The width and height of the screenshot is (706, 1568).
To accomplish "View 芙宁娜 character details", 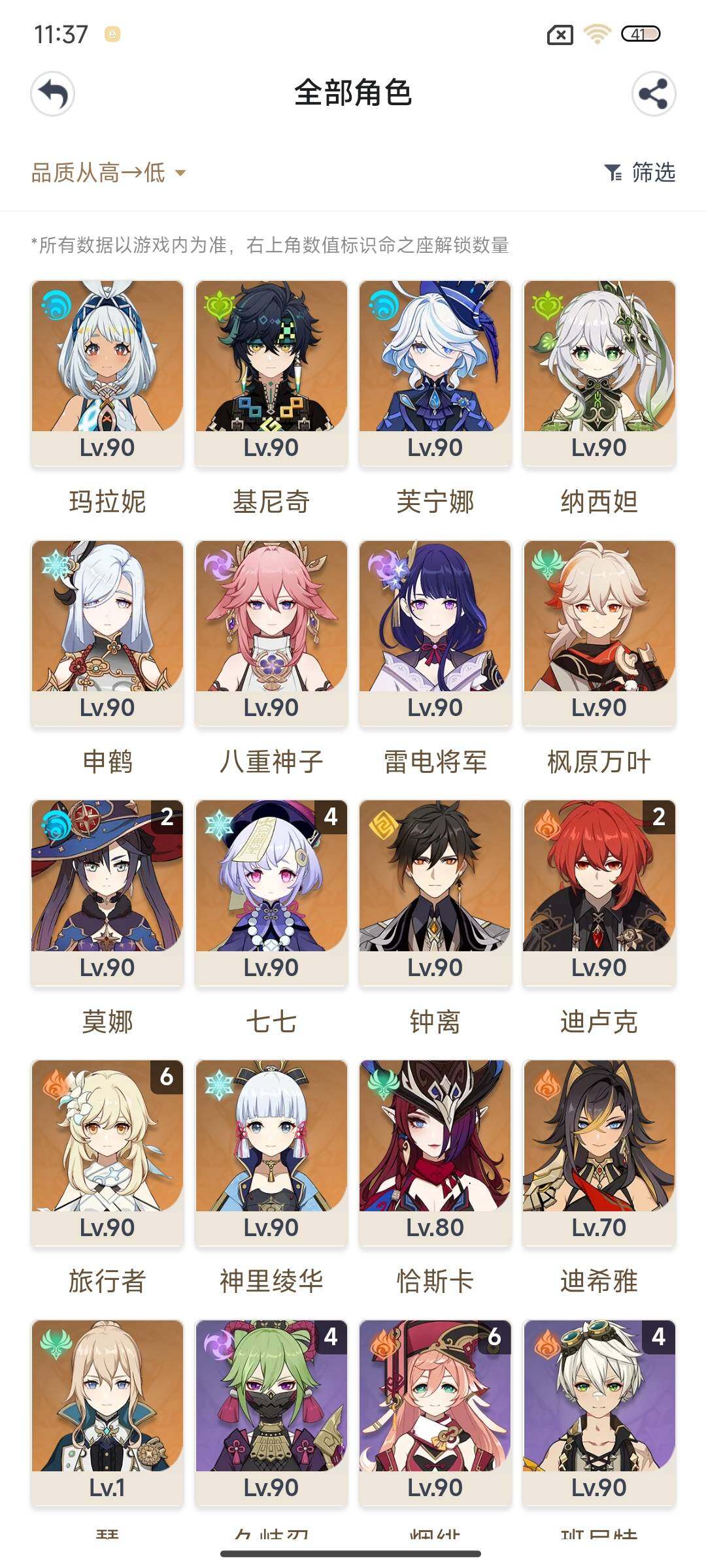I will [435, 372].
